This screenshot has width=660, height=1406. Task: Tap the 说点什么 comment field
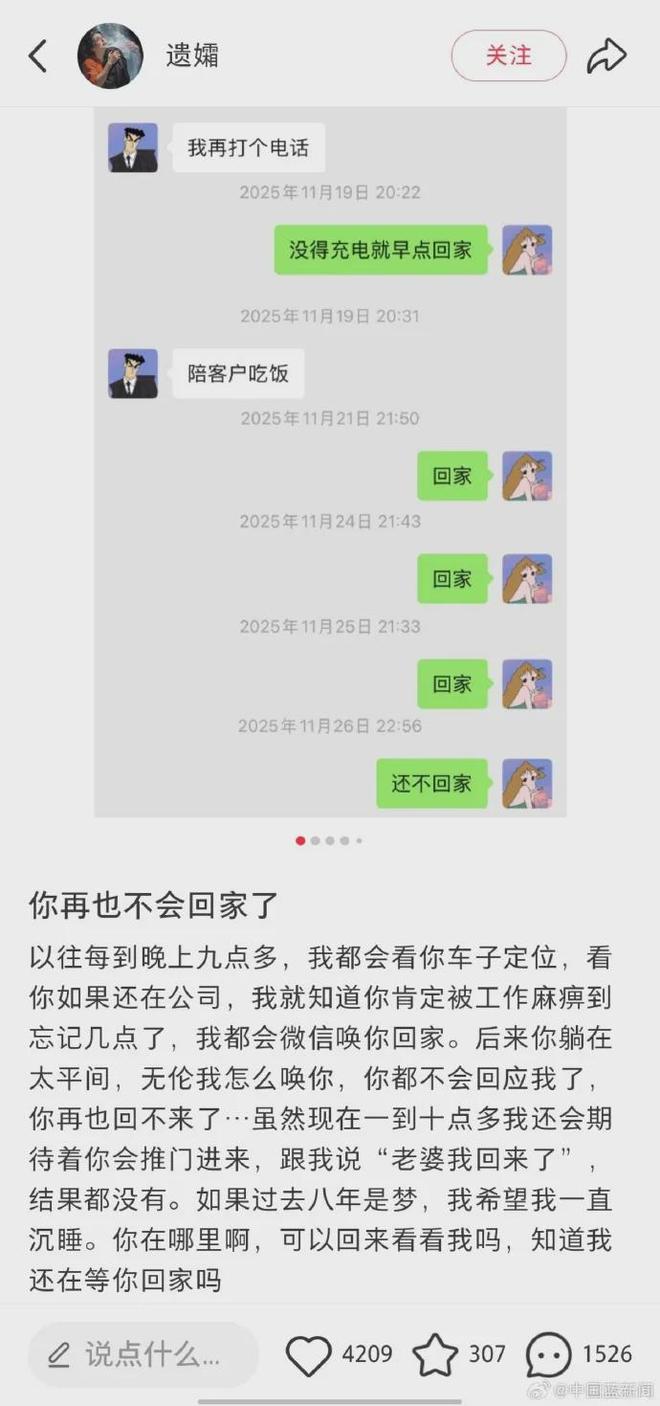(143, 1355)
